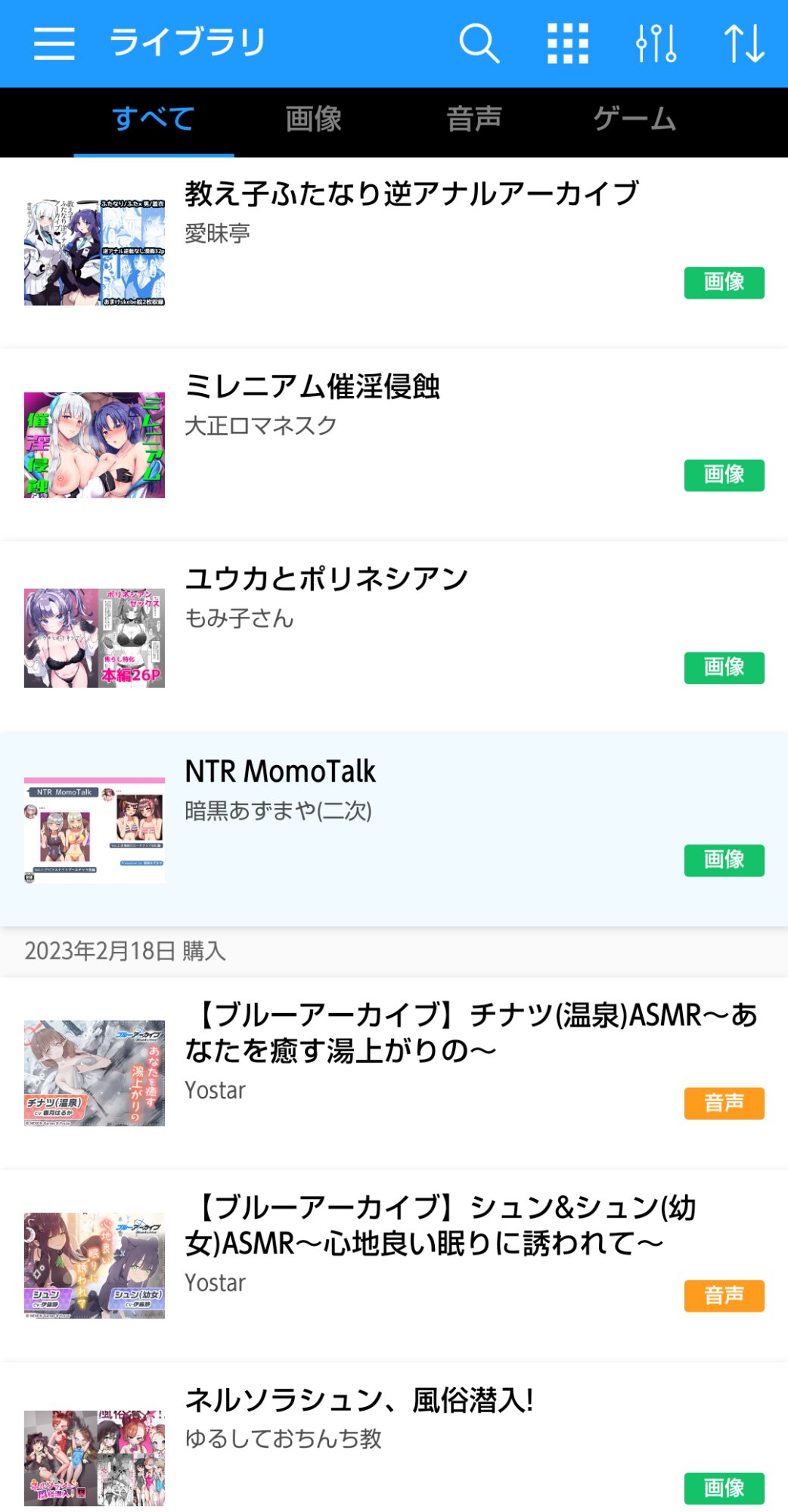Open the item by 愛昧亭
Image resolution: width=788 pixels, height=1512 pixels.
394,253
